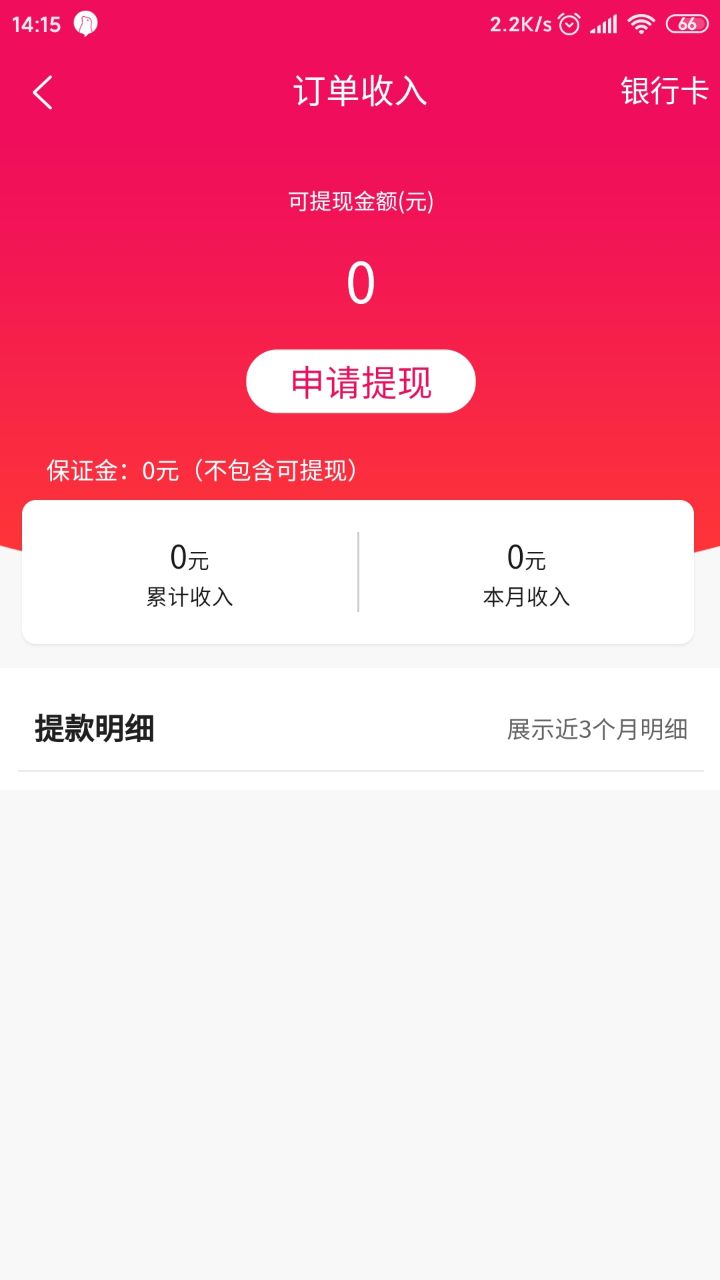The height and width of the screenshot is (1280, 720).
Task: Tap the 申请提现 withdraw button
Action: tap(360, 382)
